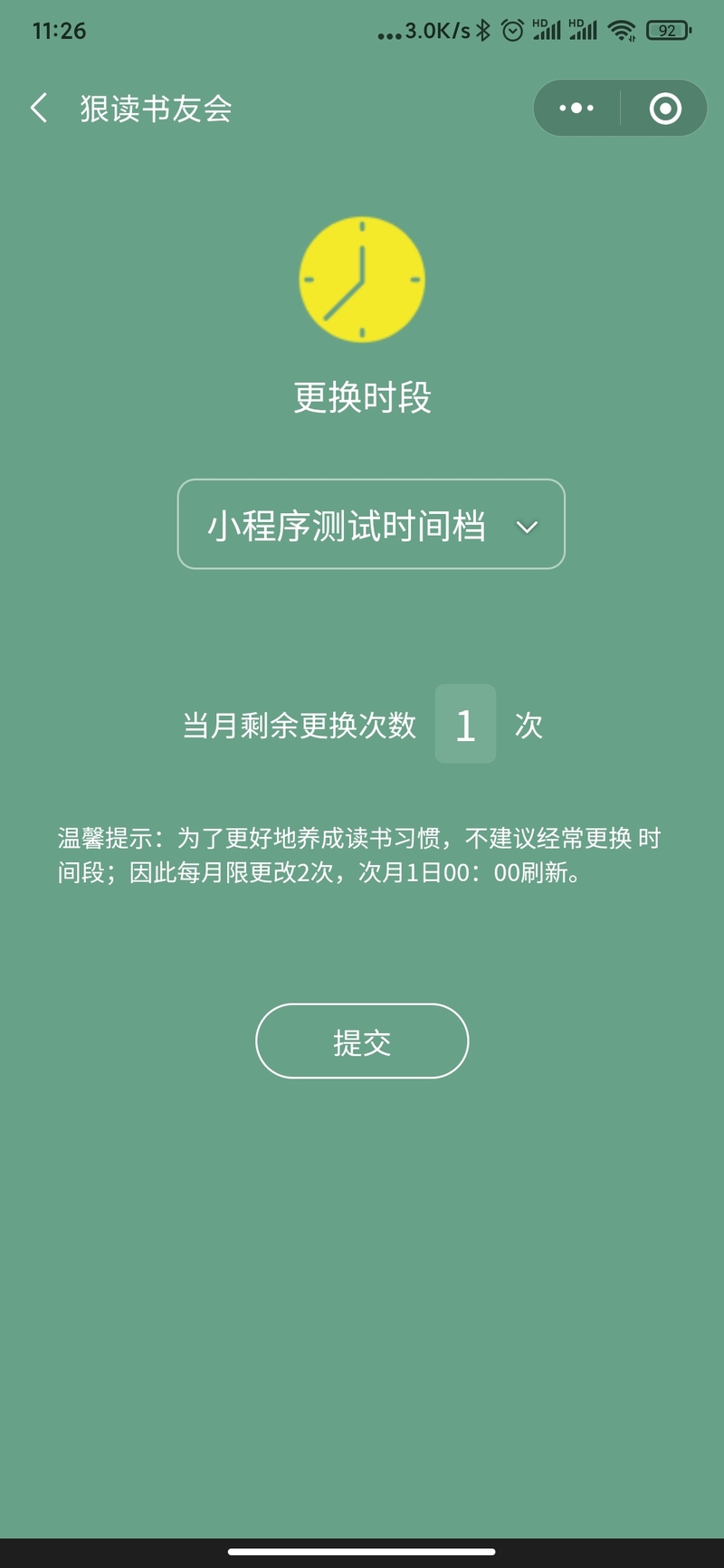Open the mini program more options menu
The image size is (724, 1568).
point(576,109)
